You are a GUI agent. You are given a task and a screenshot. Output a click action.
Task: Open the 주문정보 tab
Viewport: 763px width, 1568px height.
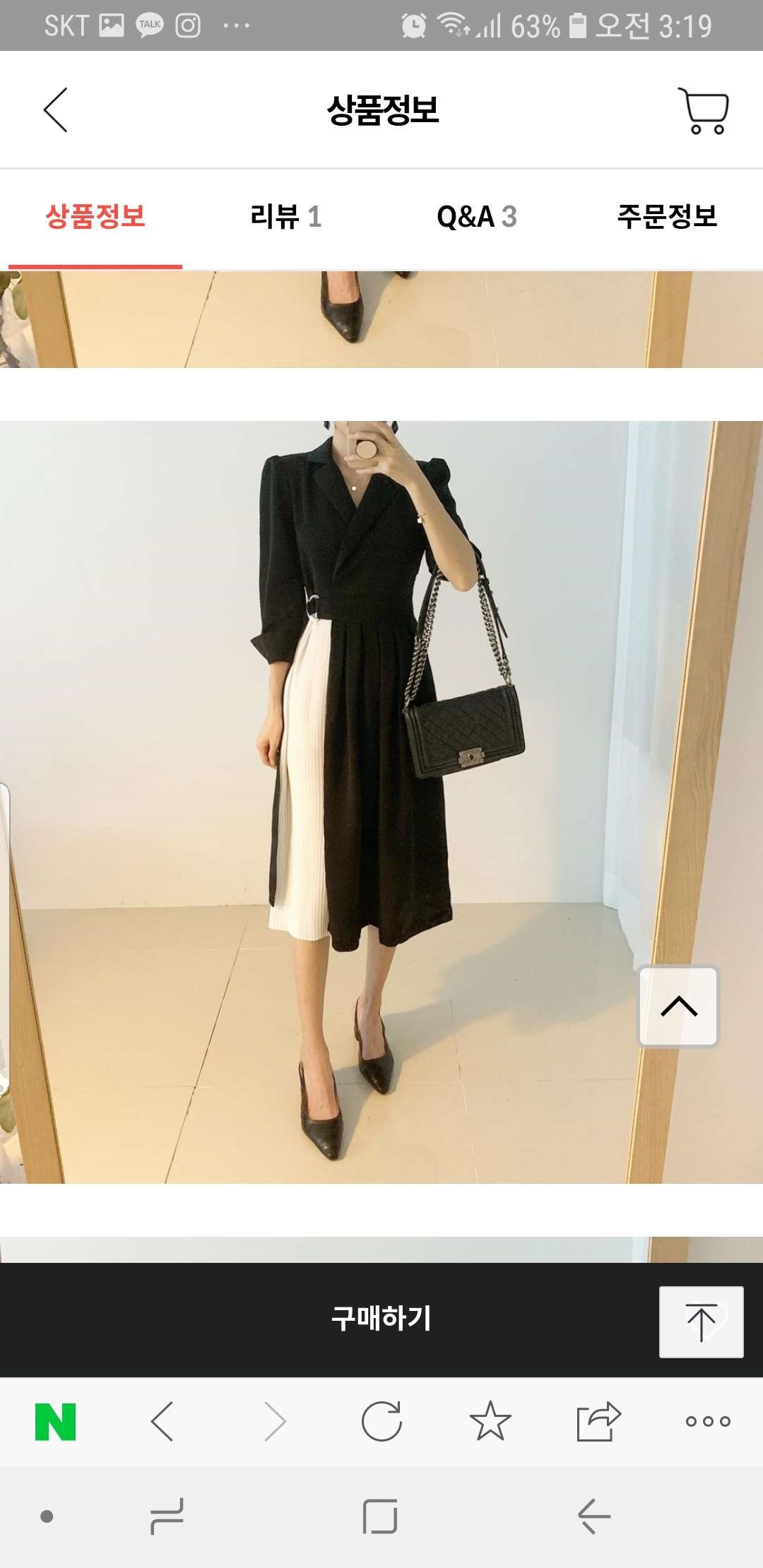click(x=667, y=216)
